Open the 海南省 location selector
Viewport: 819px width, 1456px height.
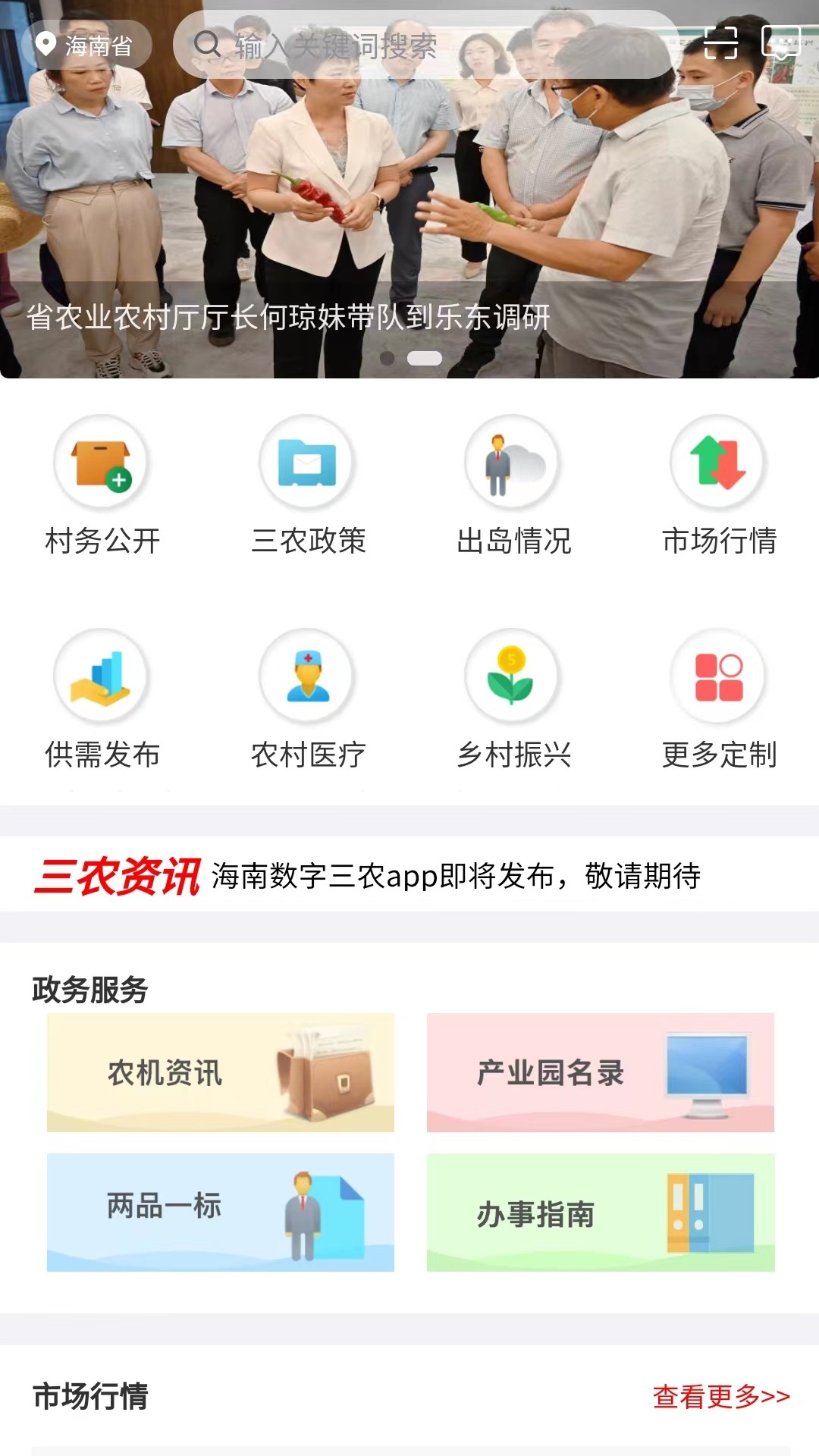(86, 45)
